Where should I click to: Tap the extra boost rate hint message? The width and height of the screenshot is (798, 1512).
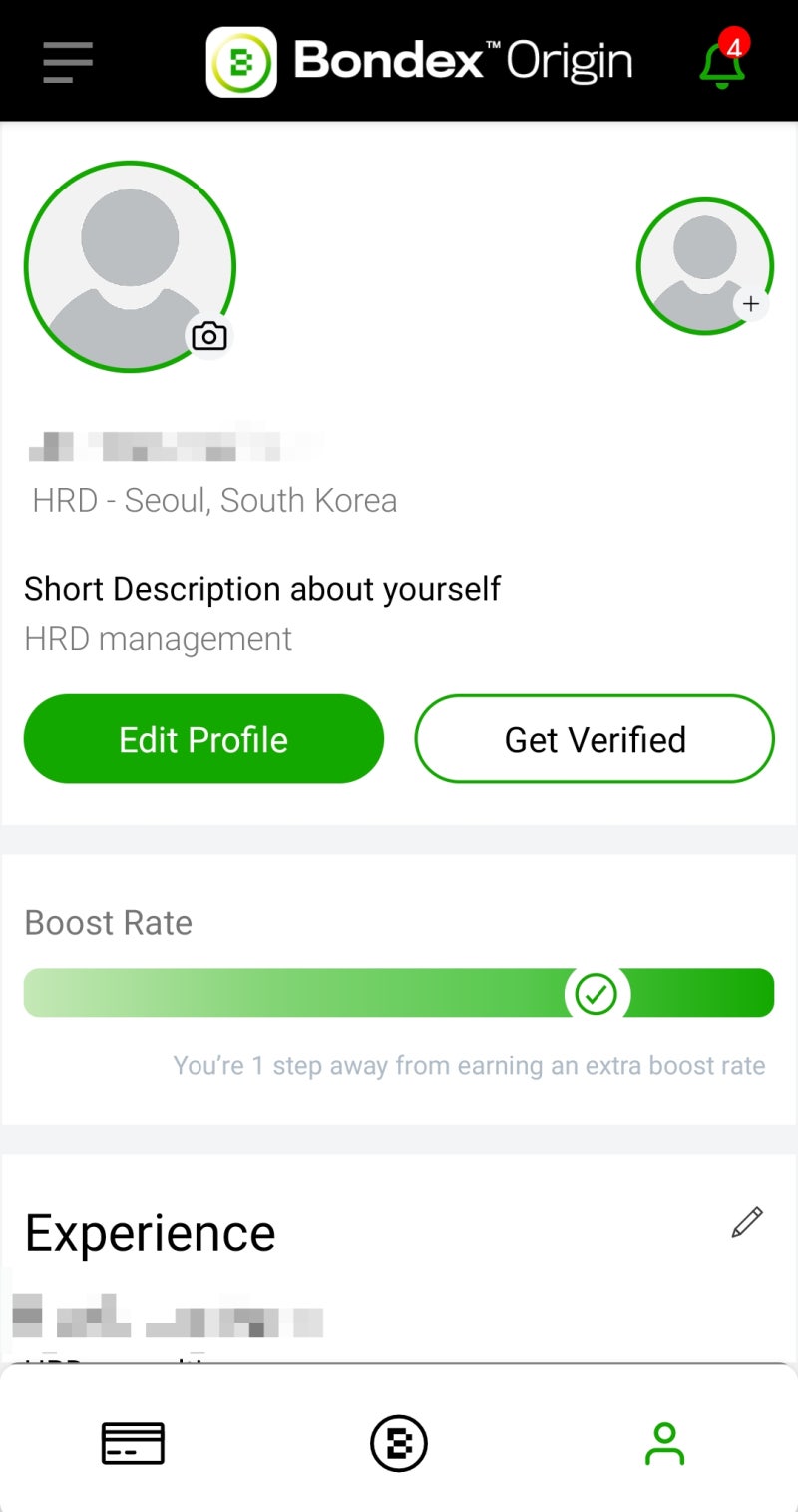click(x=471, y=1065)
